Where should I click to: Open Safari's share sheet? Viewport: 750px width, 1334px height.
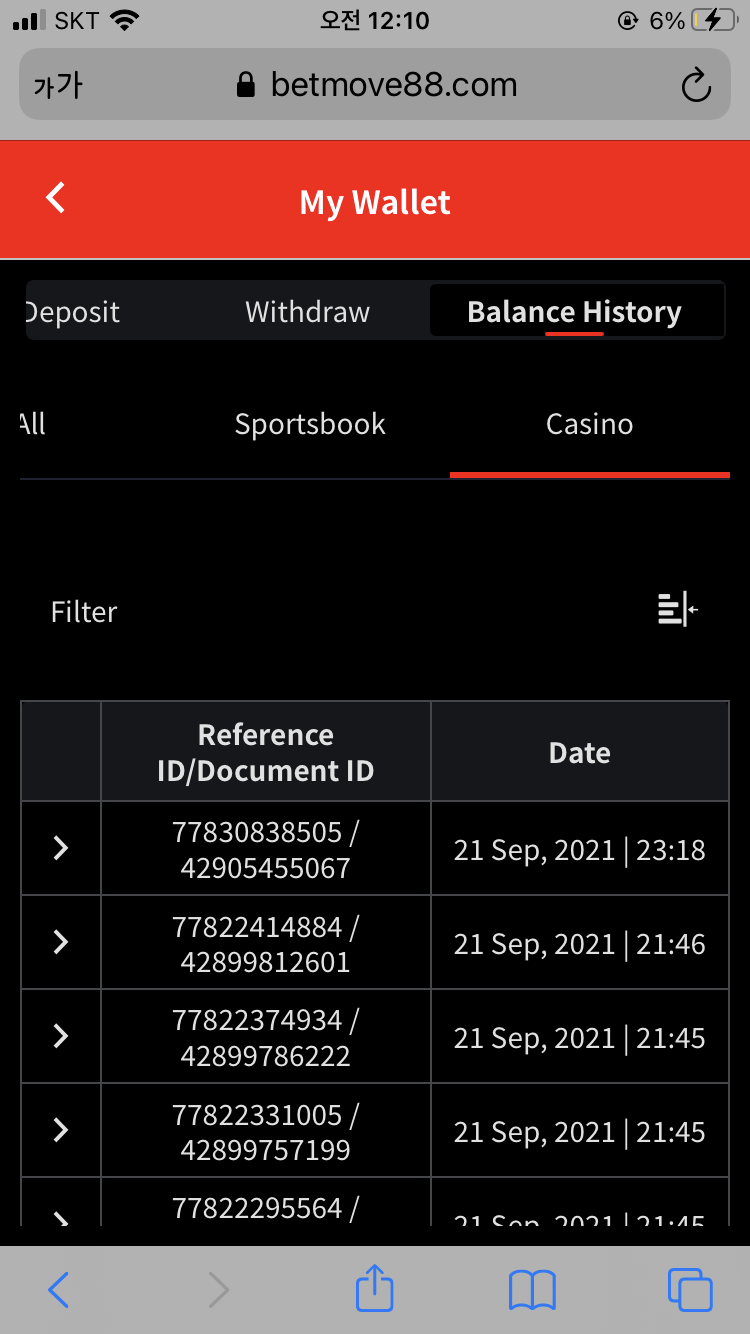click(375, 1288)
